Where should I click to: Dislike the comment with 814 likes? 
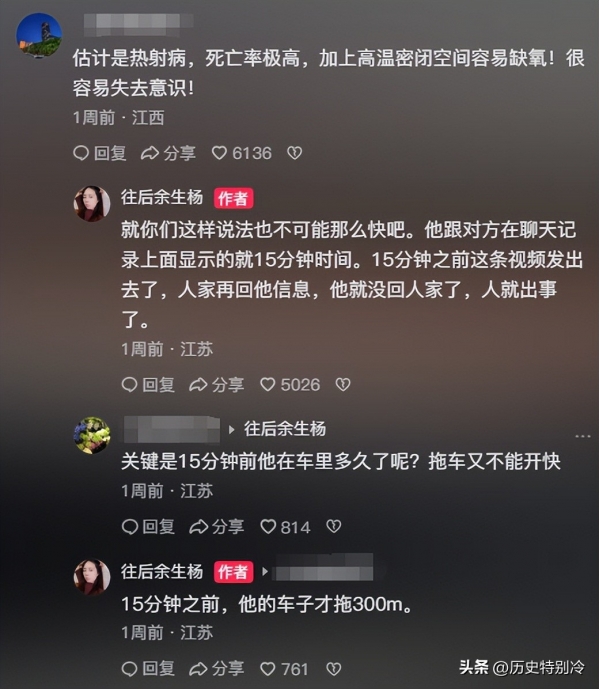coord(334,526)
